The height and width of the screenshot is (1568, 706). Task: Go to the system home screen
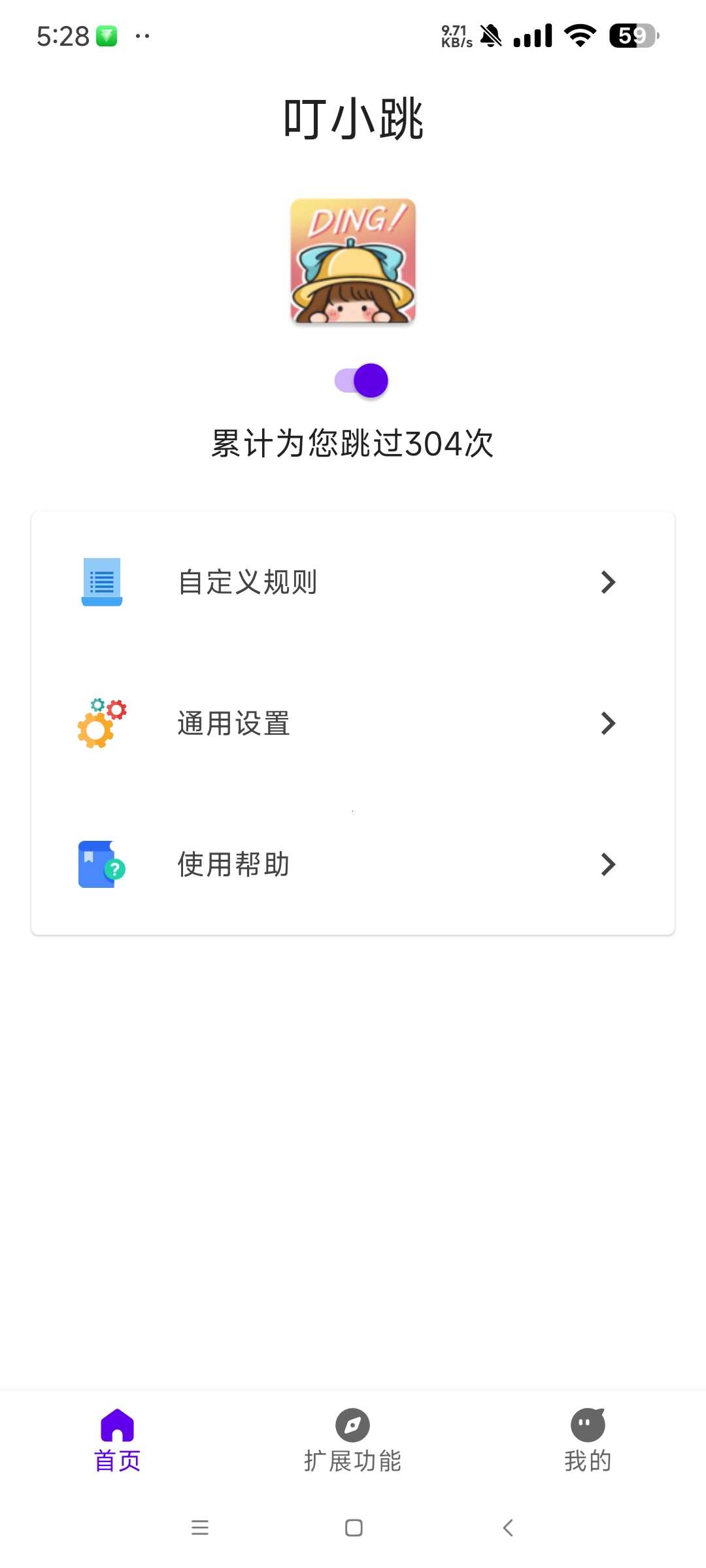click(x=354, y=1527)
